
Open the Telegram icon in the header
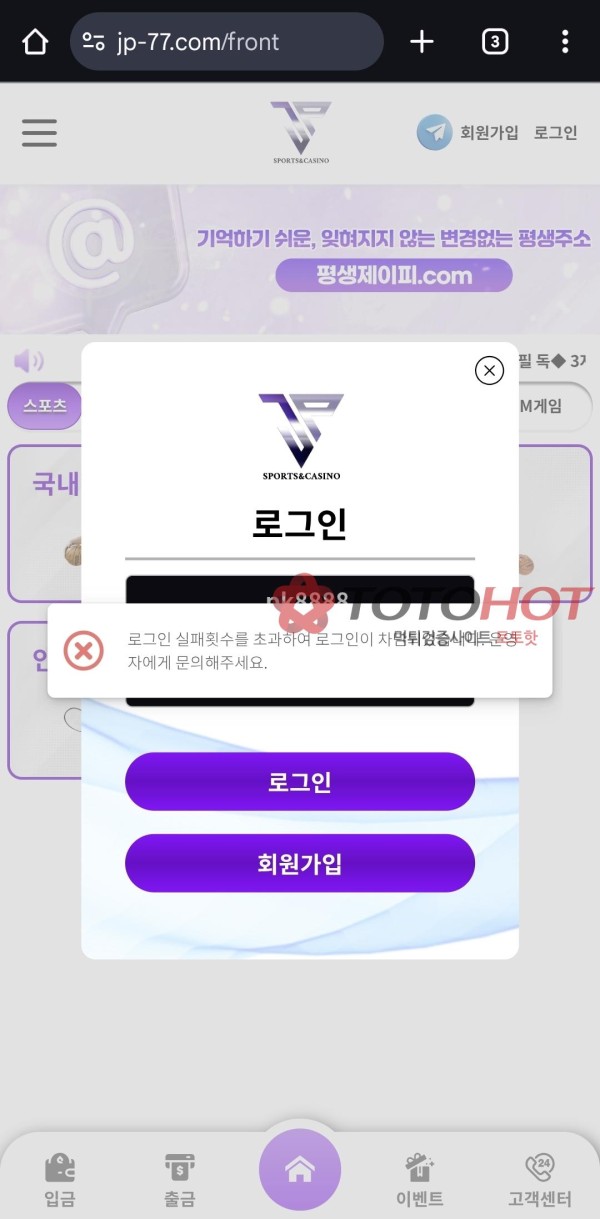pos(434,132)
